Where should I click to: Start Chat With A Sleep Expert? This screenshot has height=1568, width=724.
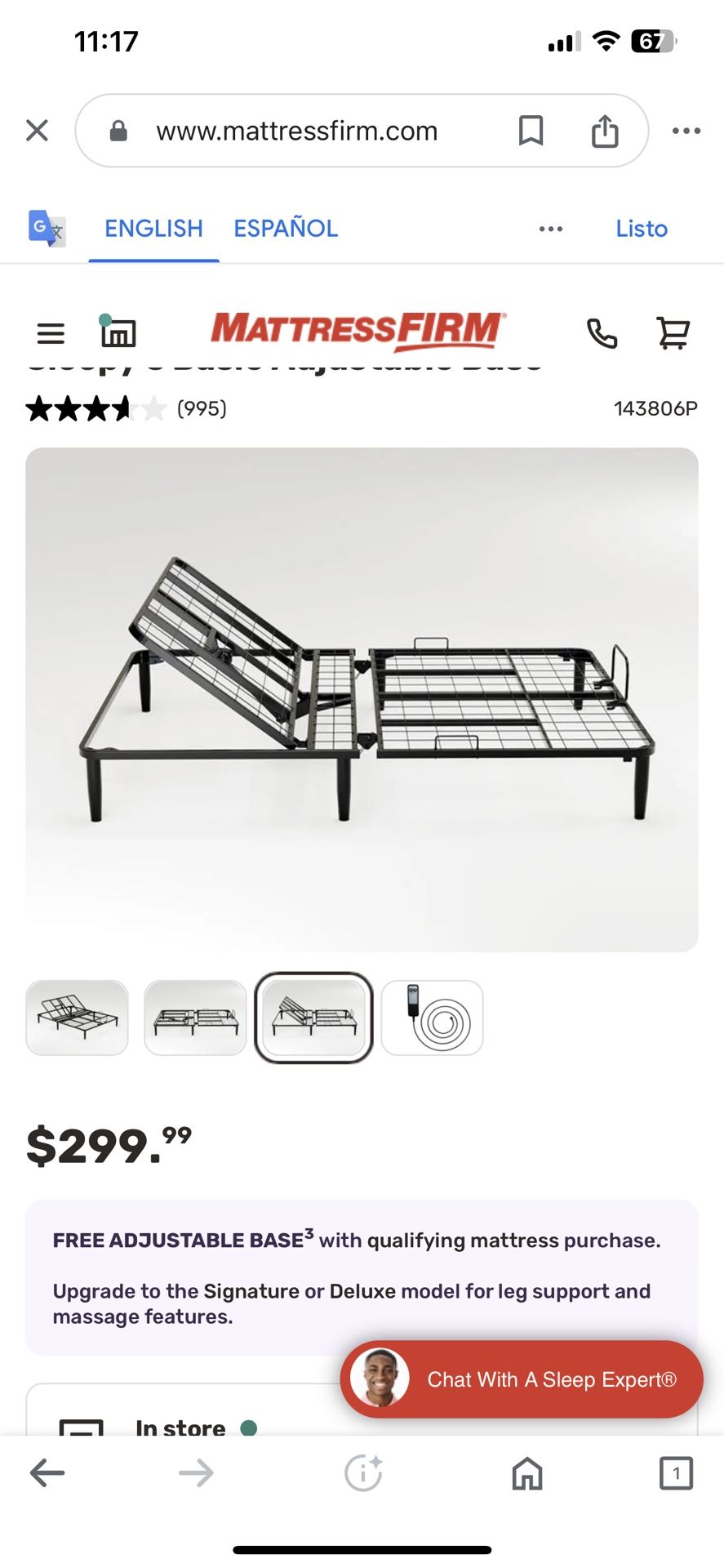tap(522, 1379)
